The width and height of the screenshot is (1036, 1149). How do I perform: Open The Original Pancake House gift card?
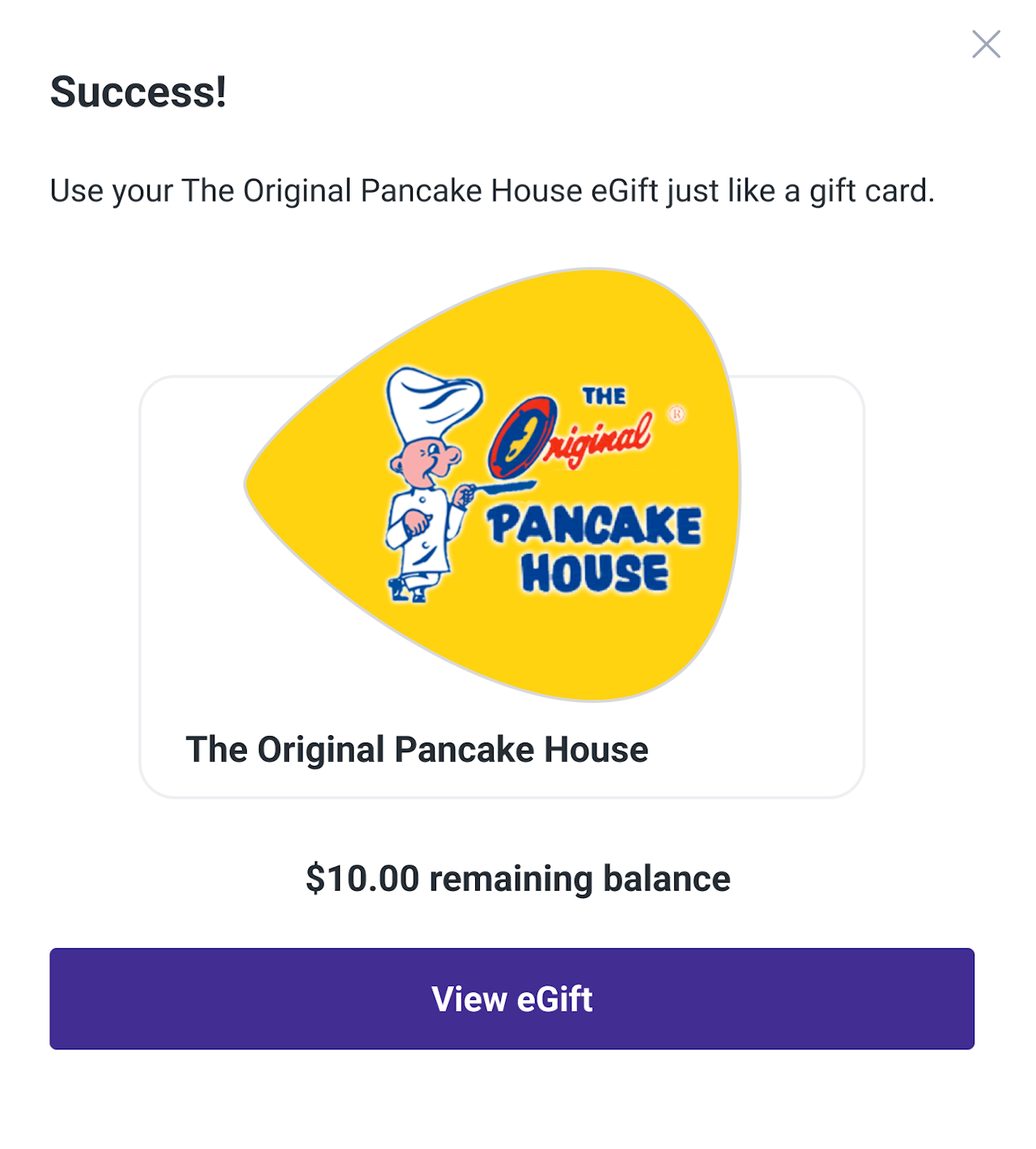[x=502, y=567]
